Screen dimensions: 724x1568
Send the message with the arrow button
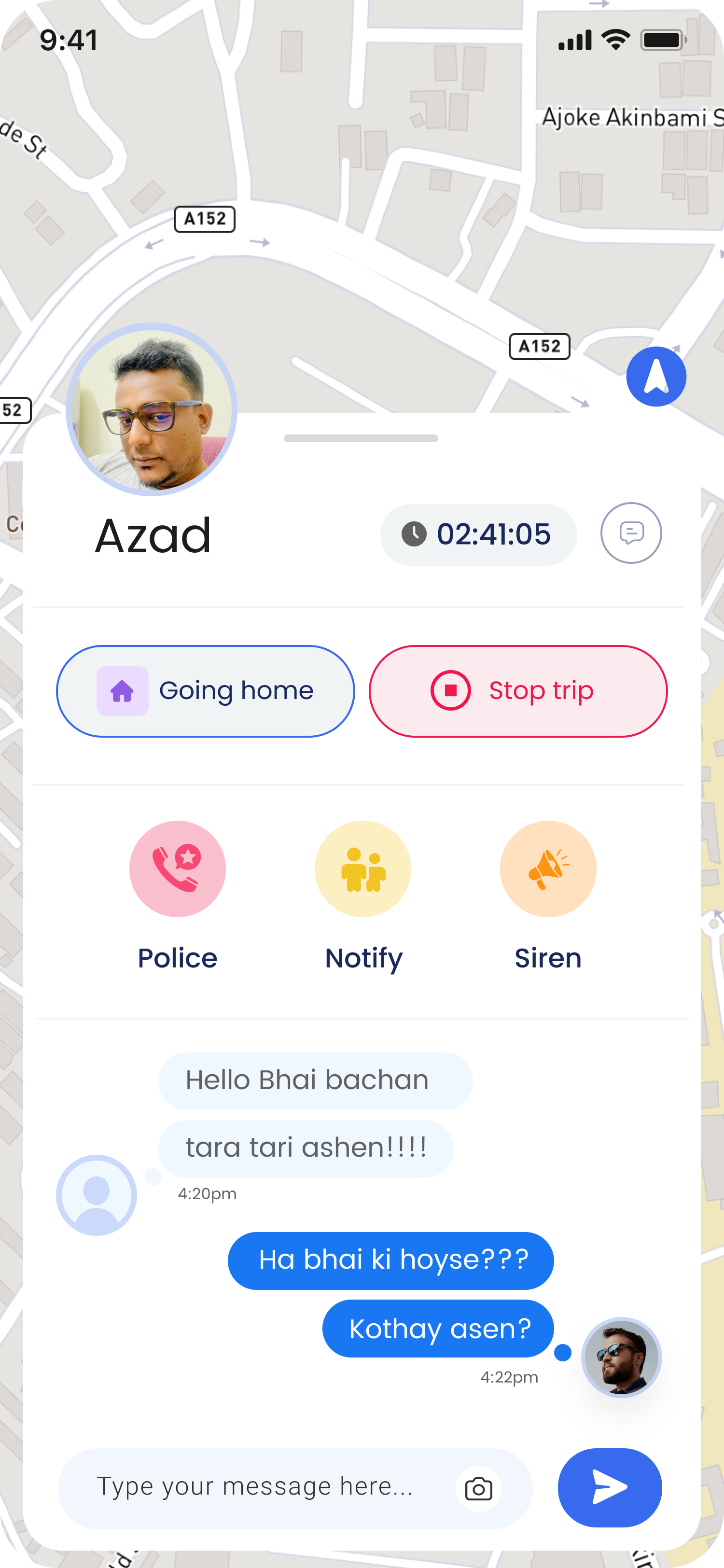(610, 1487)
